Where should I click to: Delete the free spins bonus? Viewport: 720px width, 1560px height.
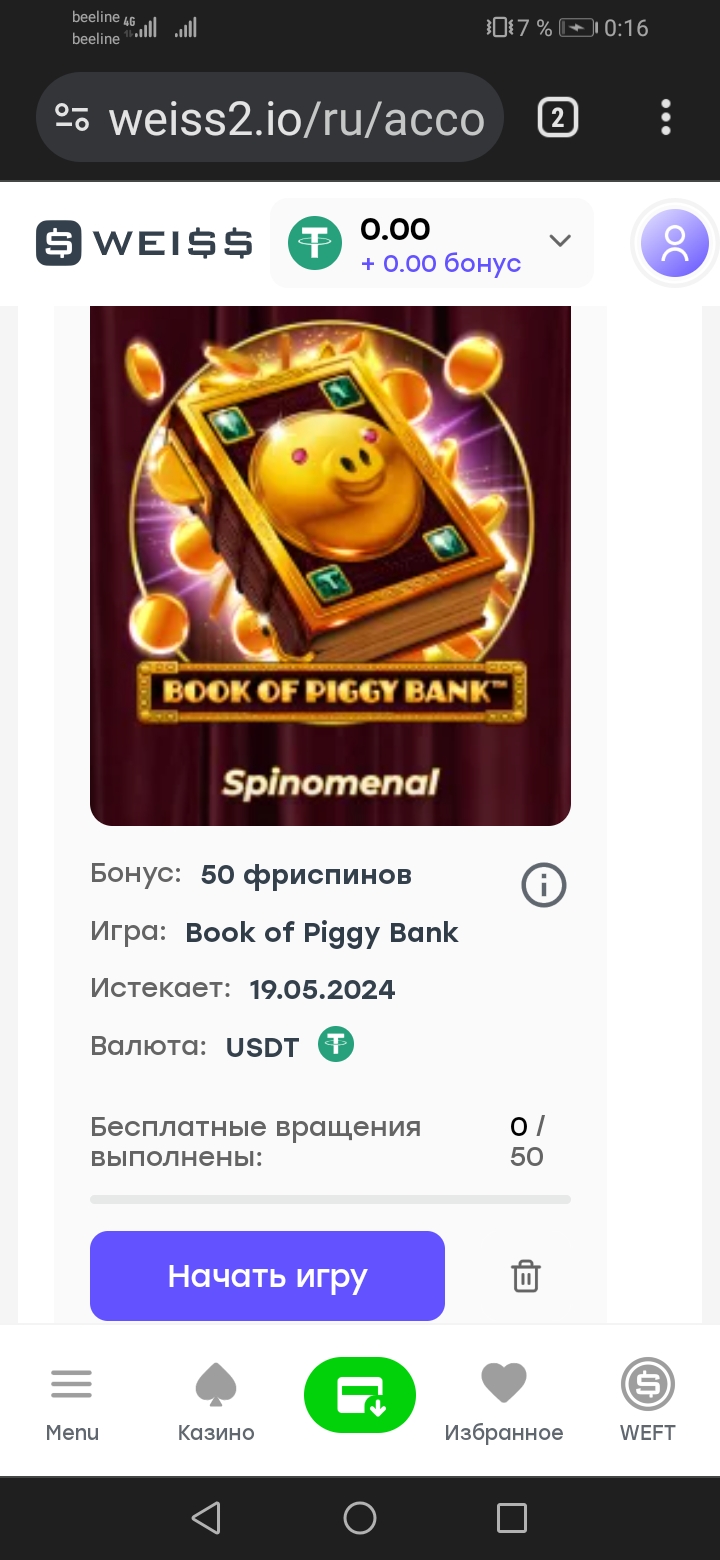tap(526, 1276)
